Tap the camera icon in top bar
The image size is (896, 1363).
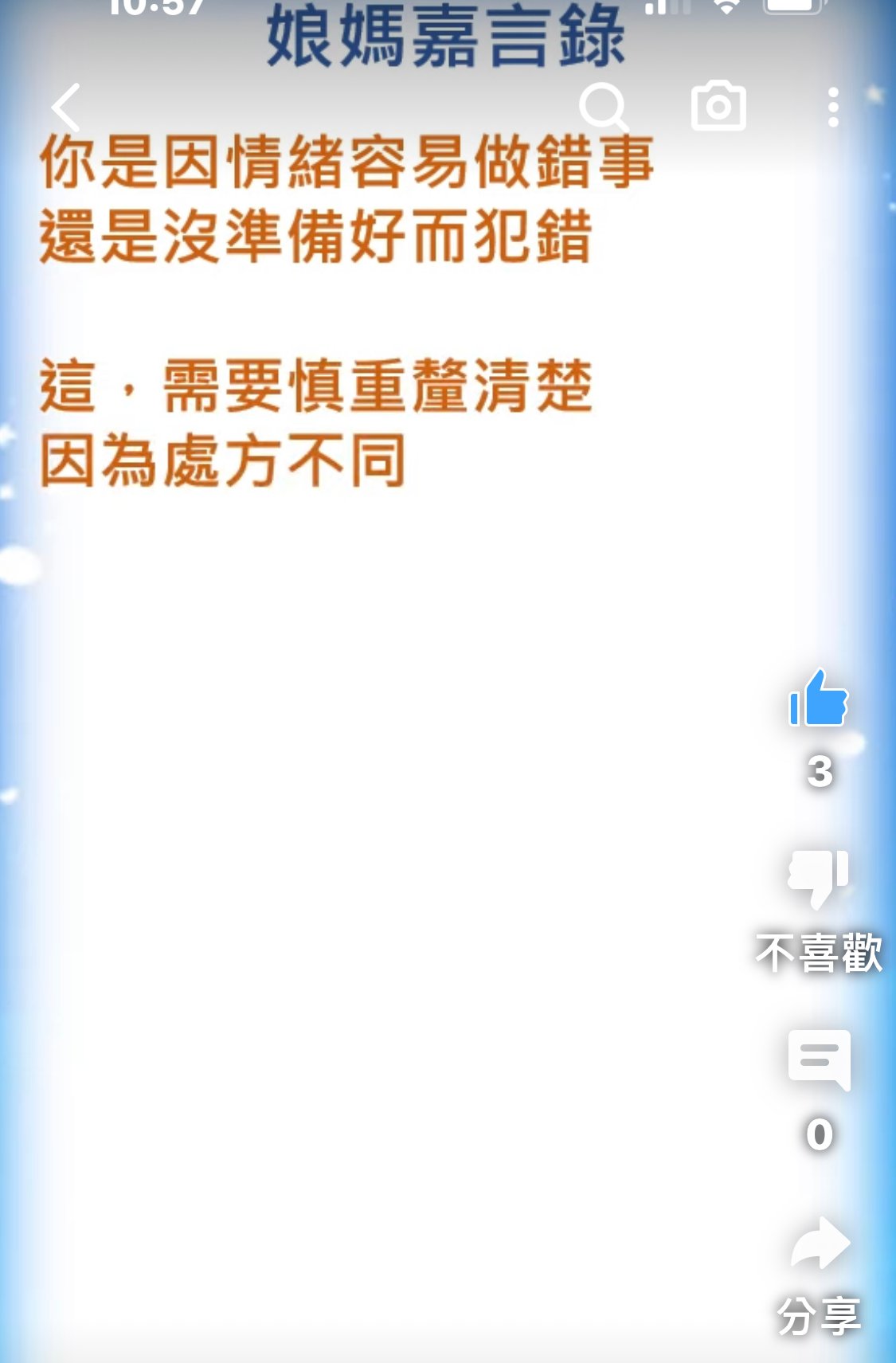coord(718,106)
